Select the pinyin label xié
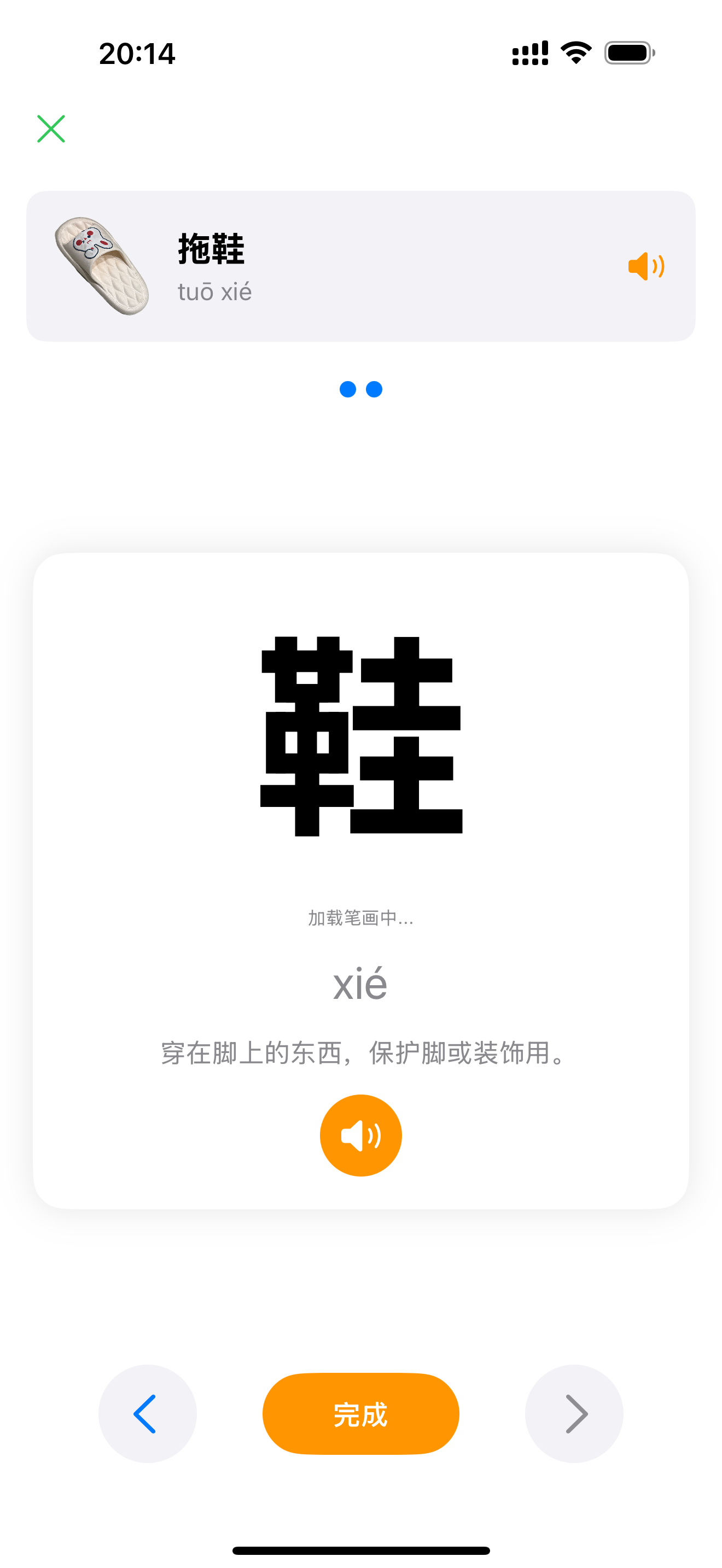Viewport: 722px width, 1568px height. click(x=360, y=983)
